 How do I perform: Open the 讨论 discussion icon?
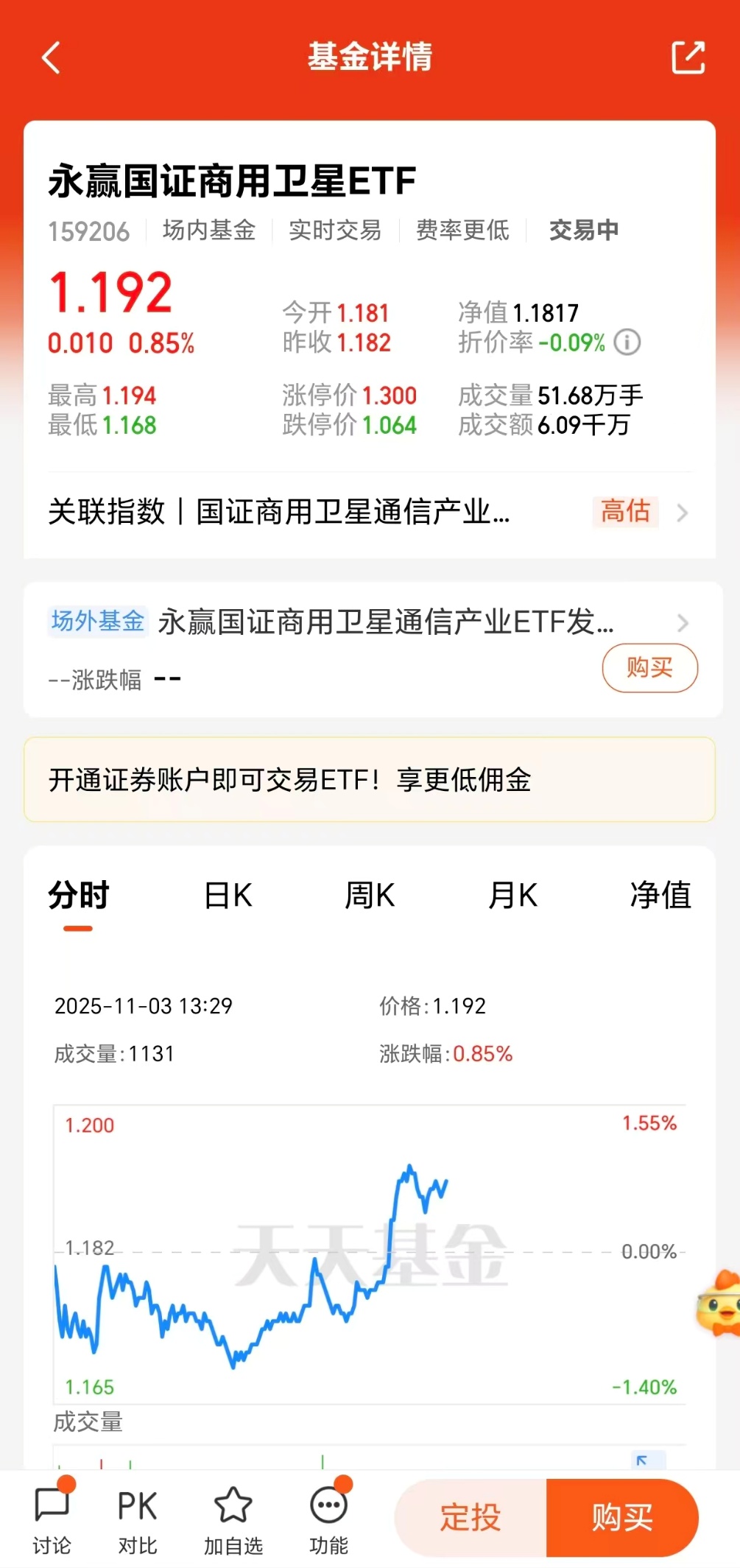coord(51,1519)
